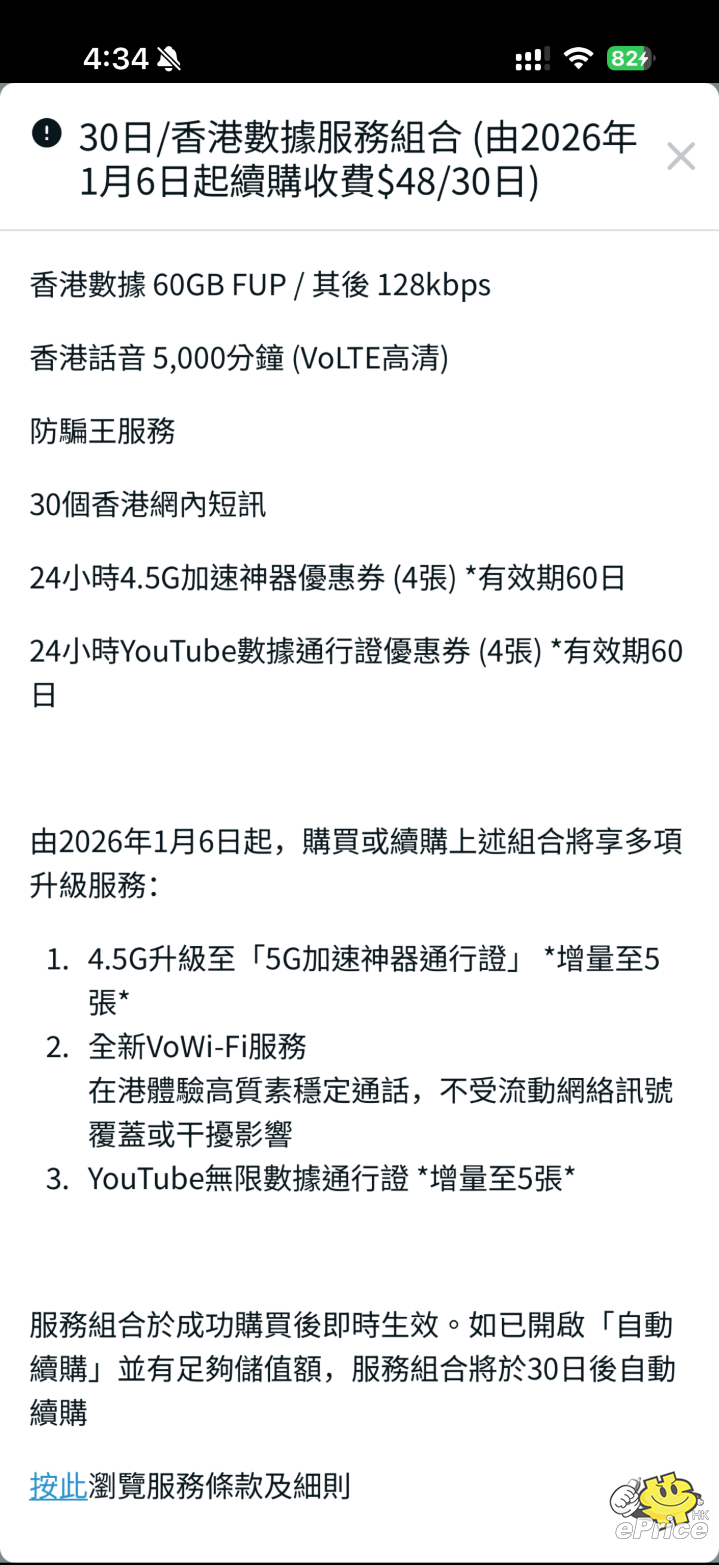
Task: Close the 30日/香港數據服務組合 details sheet
Action: (680, 156)
